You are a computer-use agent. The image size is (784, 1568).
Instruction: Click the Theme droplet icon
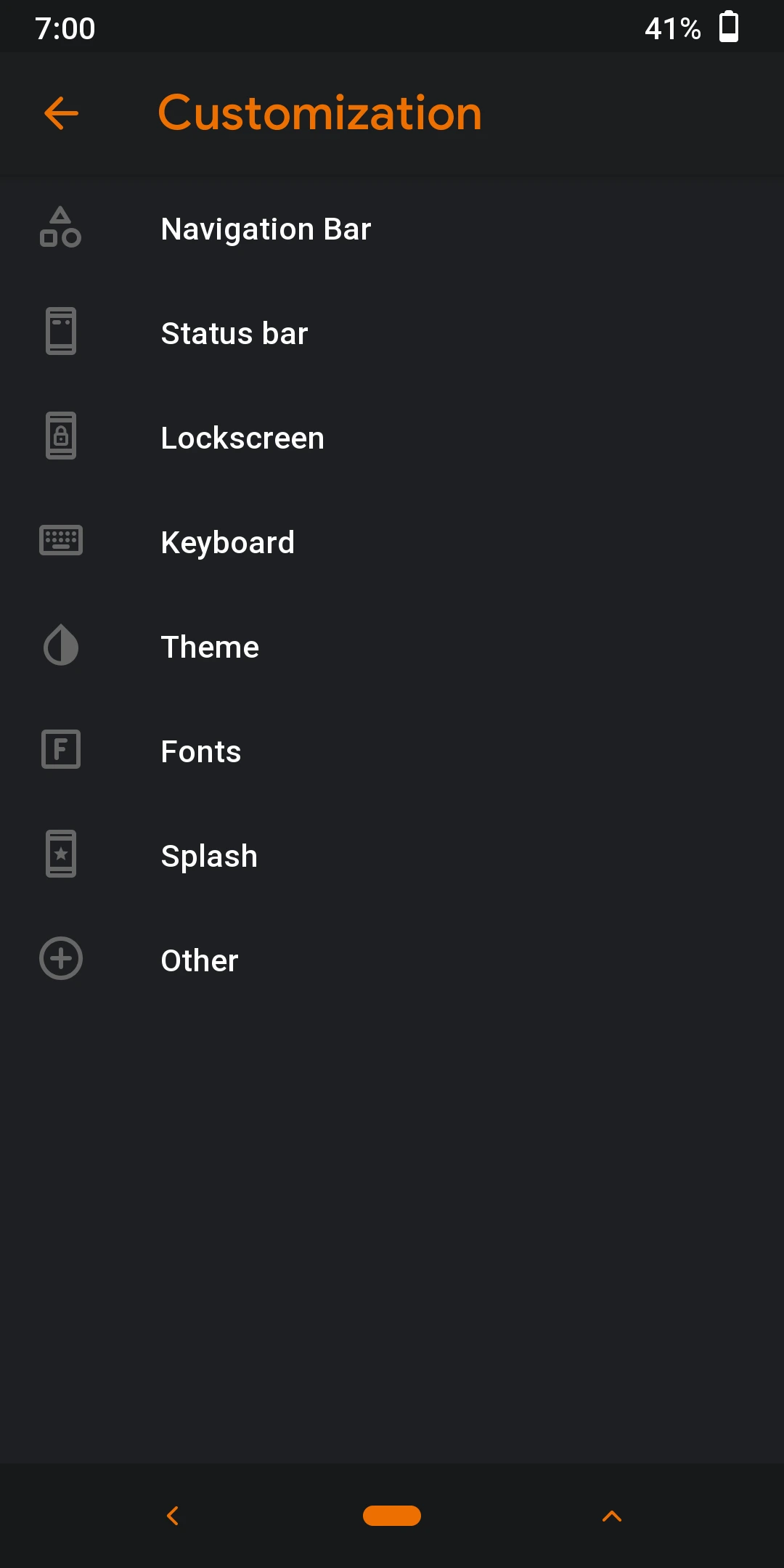pos(60,645)
